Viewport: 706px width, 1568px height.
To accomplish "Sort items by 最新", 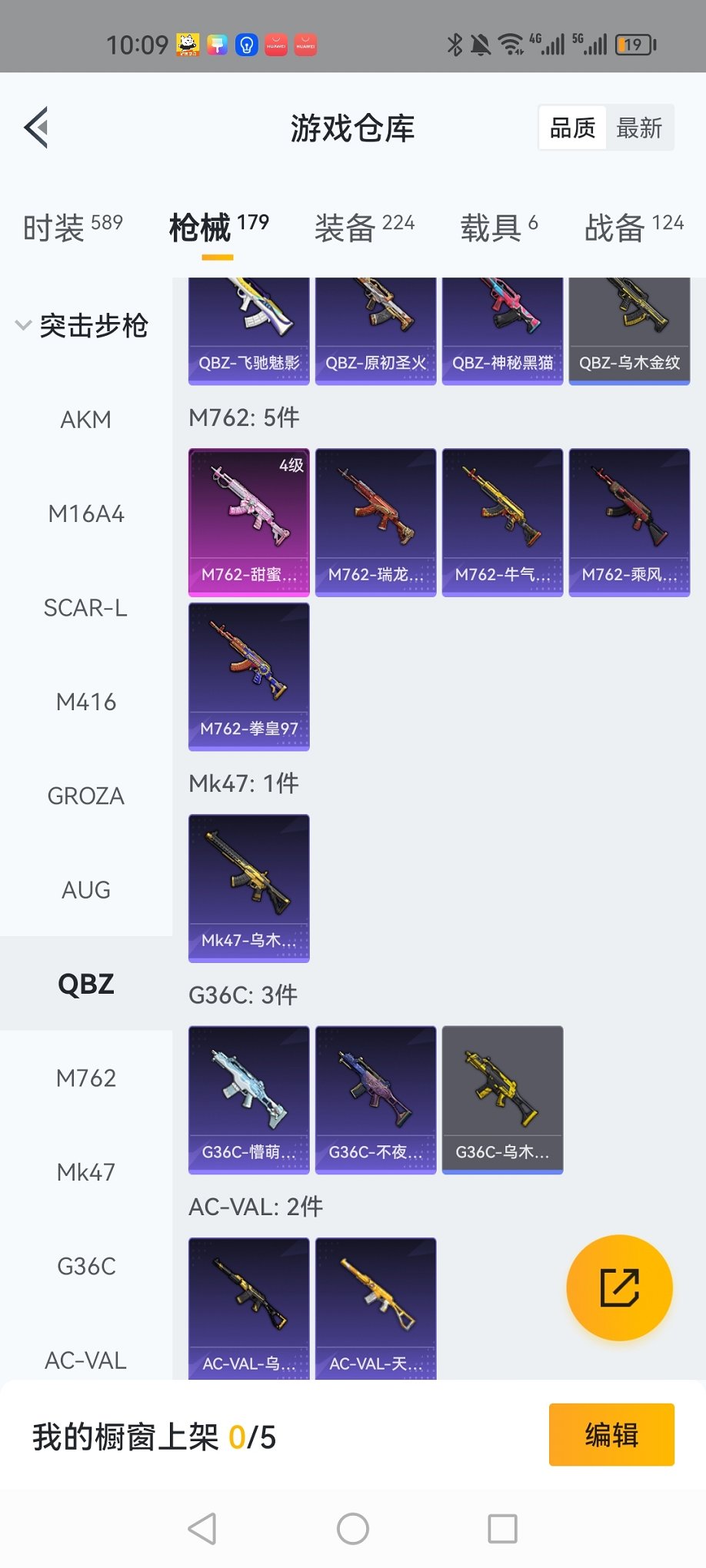I will tap(639, 128).
